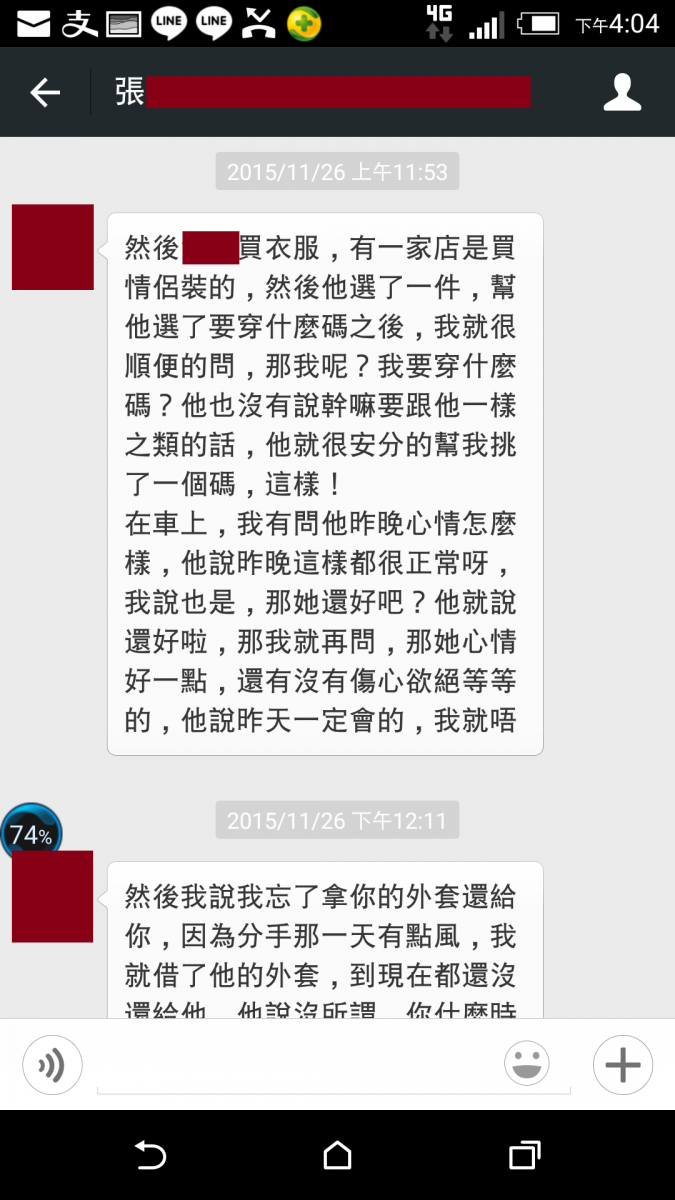This screenshot has height=1200, width=675.
Task: Open the plus attachment menu
Action: pos(622,1065)
